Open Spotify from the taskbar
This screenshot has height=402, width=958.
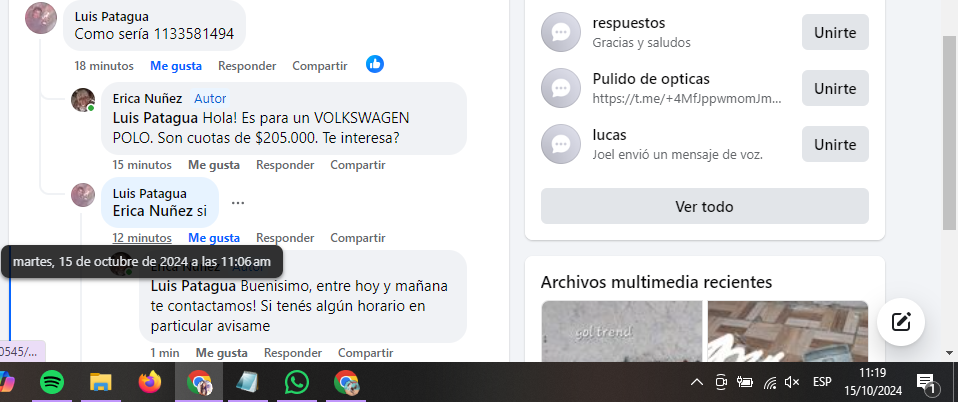tap(52, 382)
